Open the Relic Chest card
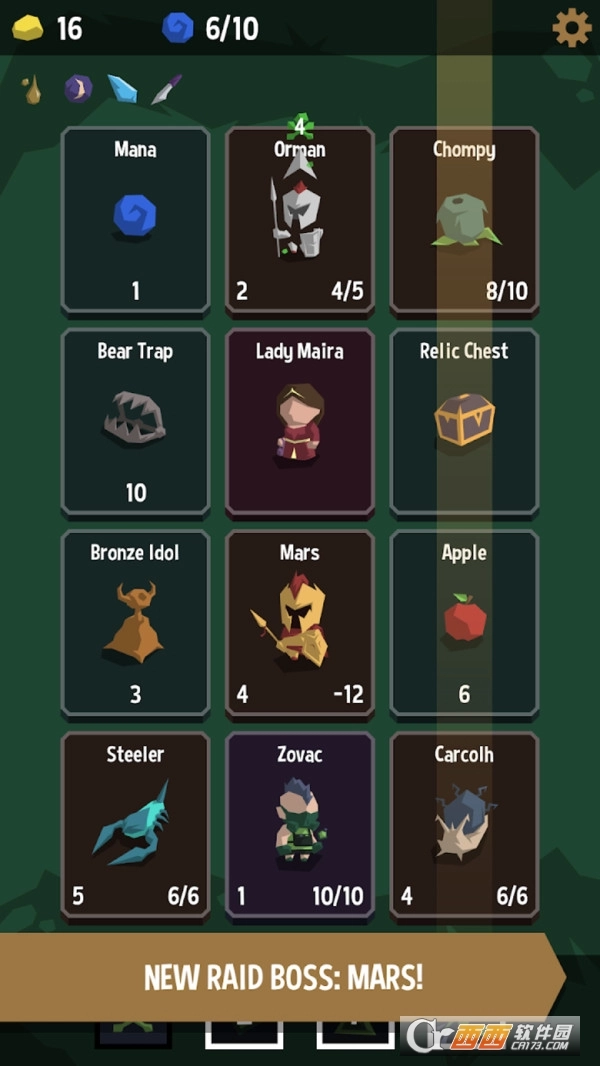Viewport: 600px width, 1066px height. click(463, 422)
